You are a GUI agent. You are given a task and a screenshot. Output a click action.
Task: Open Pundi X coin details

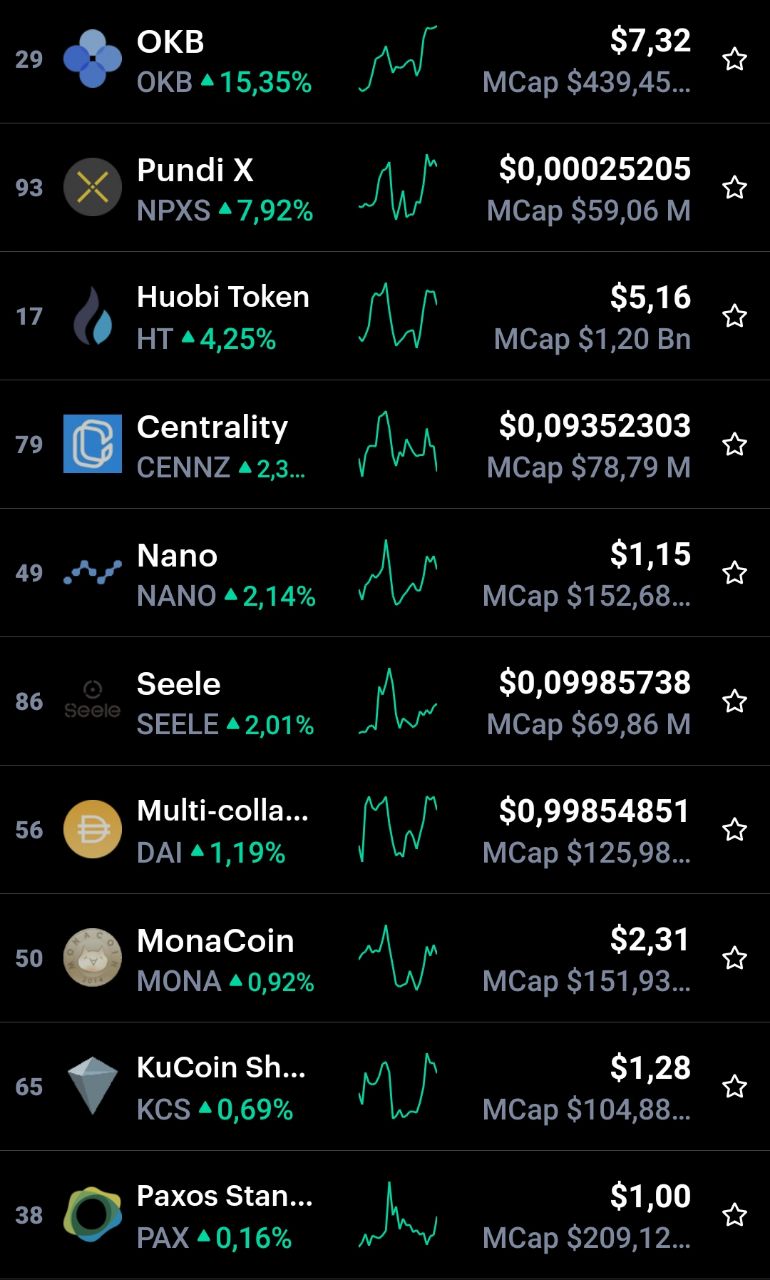tap(385, 188)
